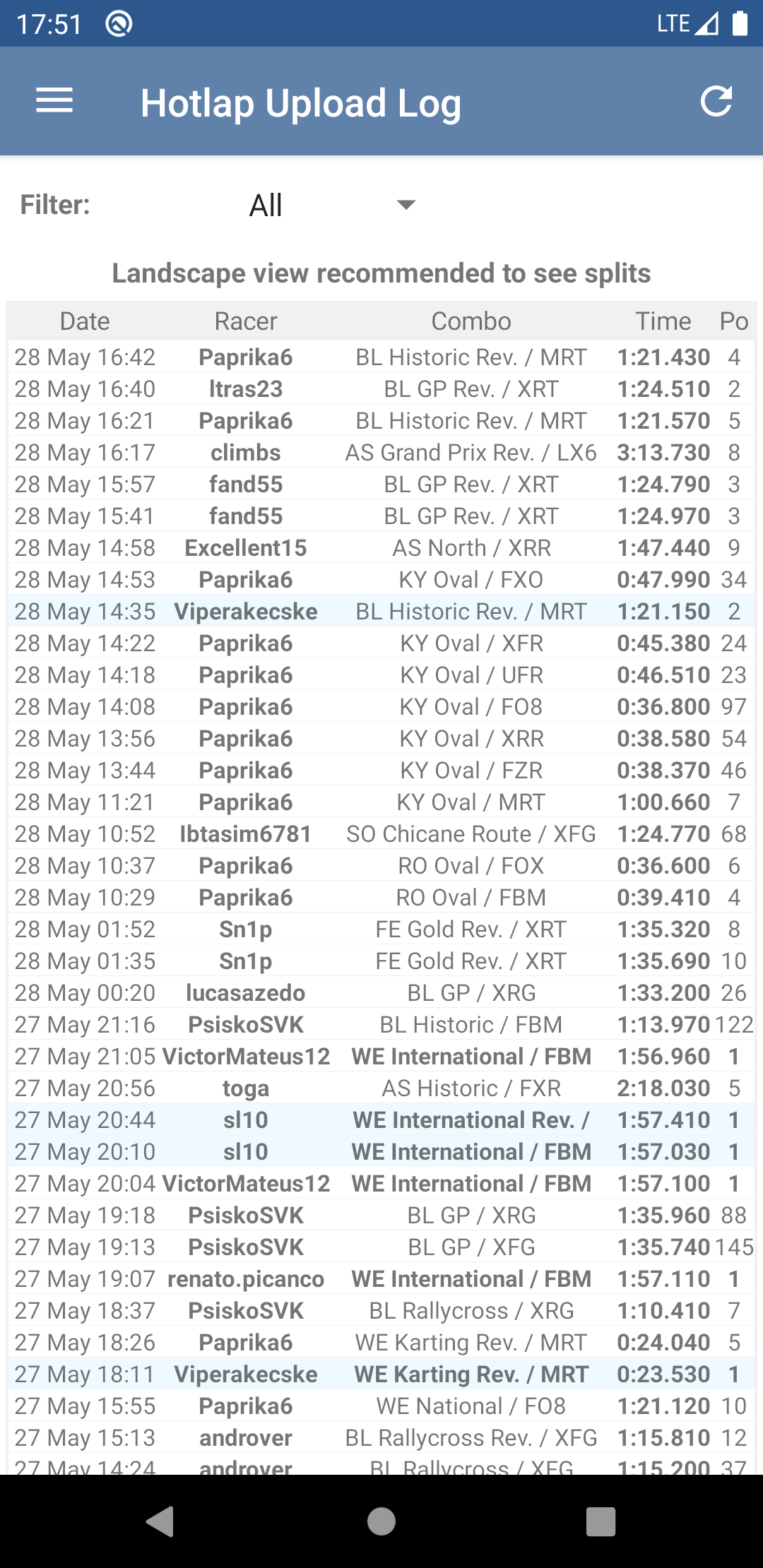Open Paprika6's 28 May 16:42 hotlap
763x1568 pixels.
tap(381, 357)
